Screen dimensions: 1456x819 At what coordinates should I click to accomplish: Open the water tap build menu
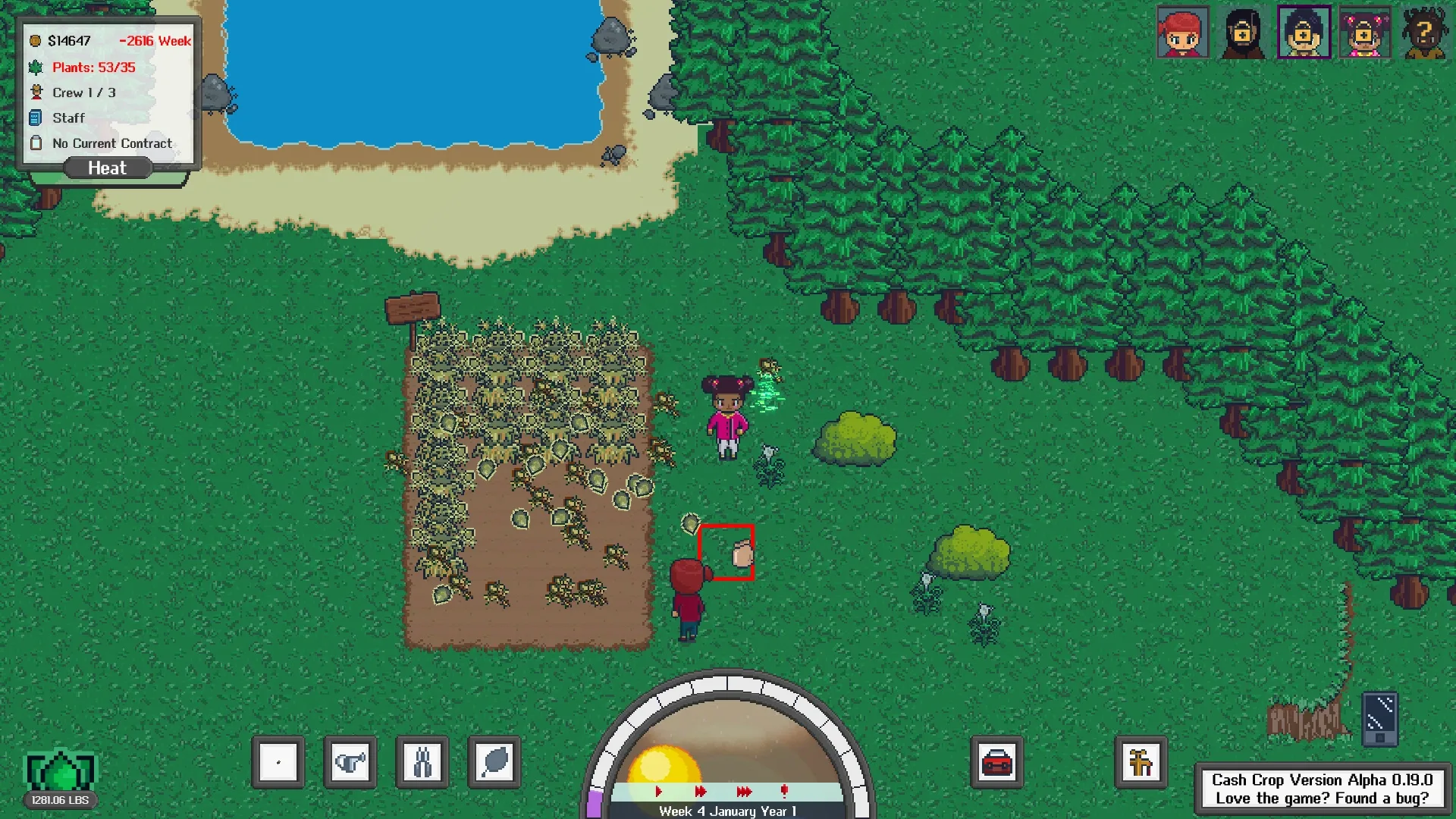[x=1141, y=762]
